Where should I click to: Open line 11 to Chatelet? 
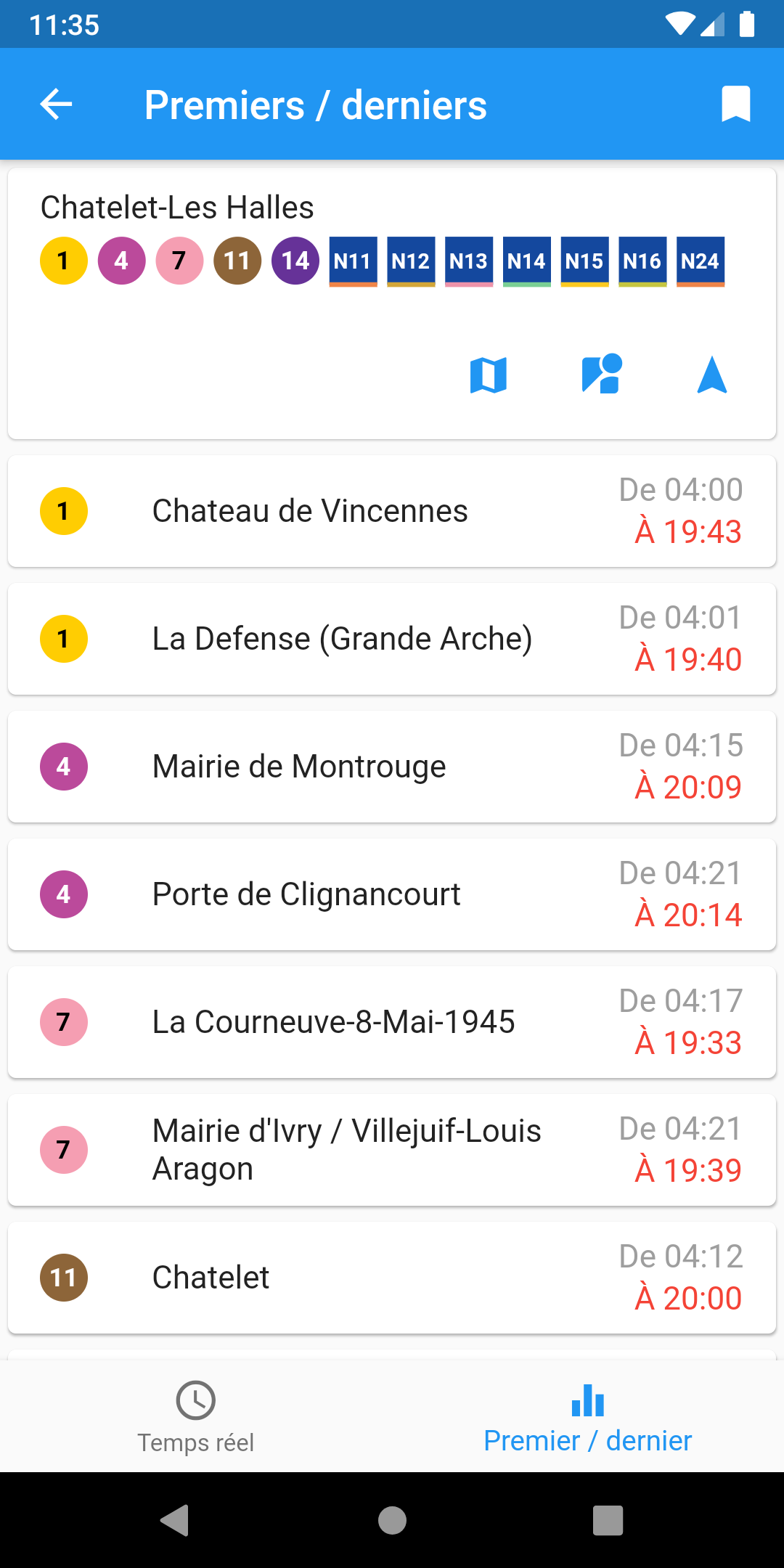pos(392,1278)
